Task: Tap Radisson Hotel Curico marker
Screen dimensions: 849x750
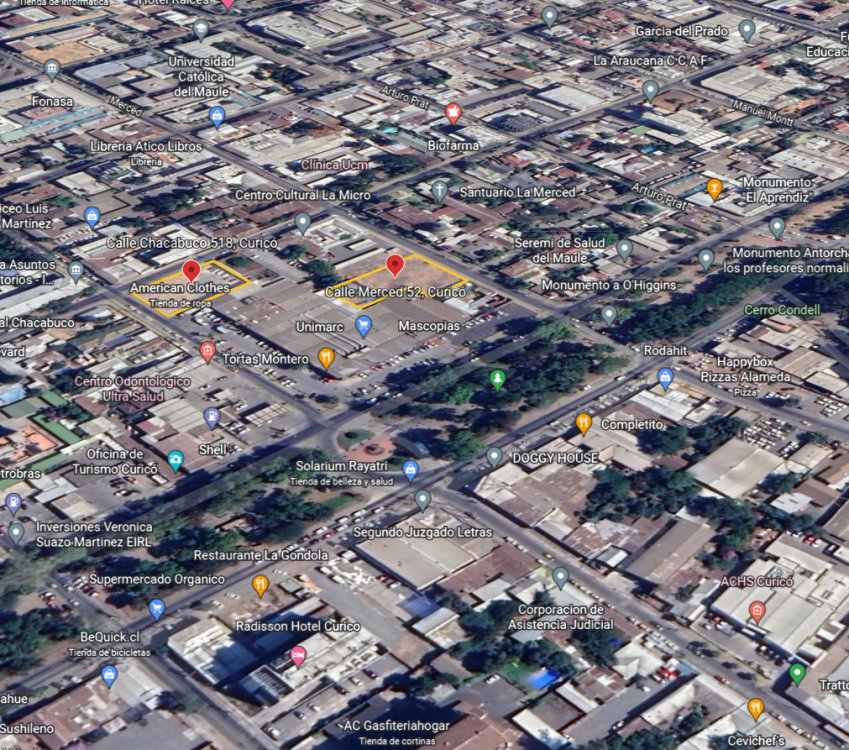Action: click(x=298, y=656)
